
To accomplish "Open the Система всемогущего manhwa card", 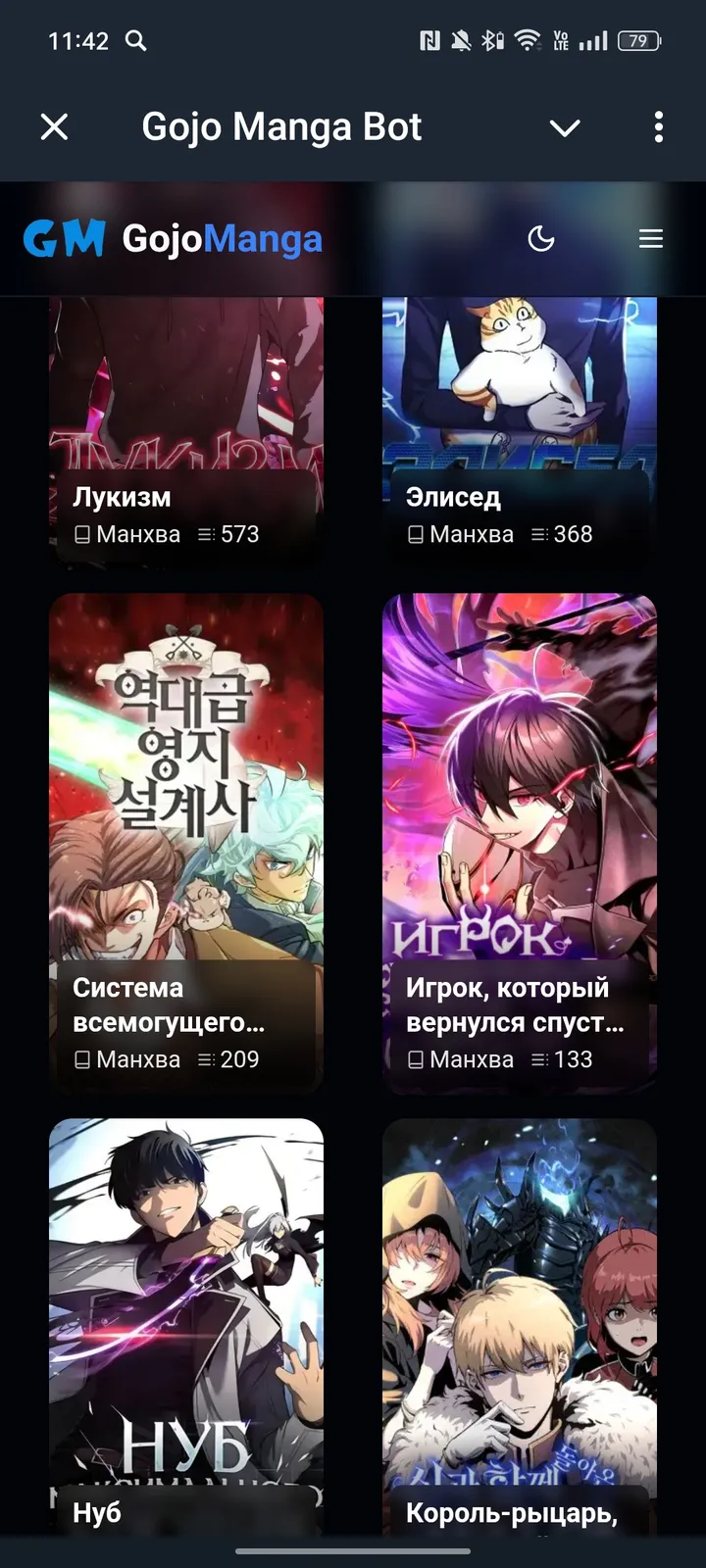I will pos(186,843).
